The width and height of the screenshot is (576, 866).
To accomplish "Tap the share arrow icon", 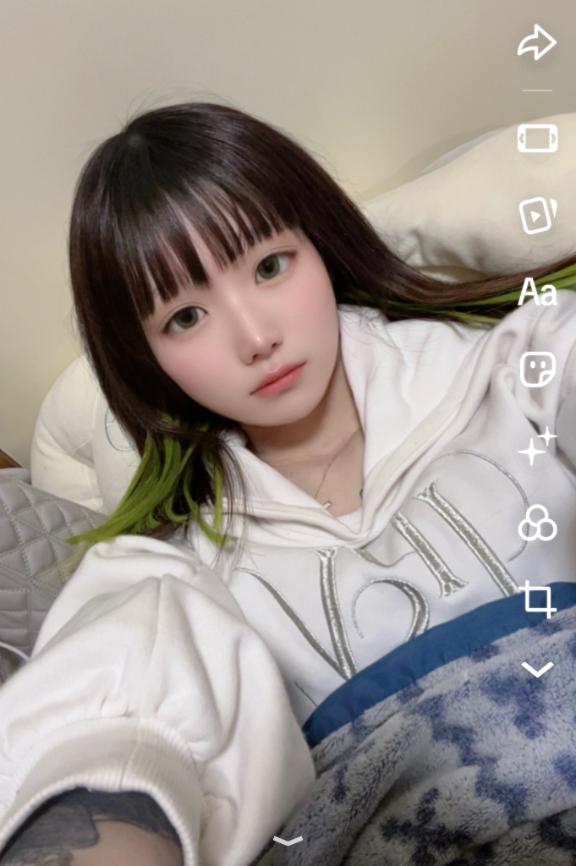I will tap(537, 42).
